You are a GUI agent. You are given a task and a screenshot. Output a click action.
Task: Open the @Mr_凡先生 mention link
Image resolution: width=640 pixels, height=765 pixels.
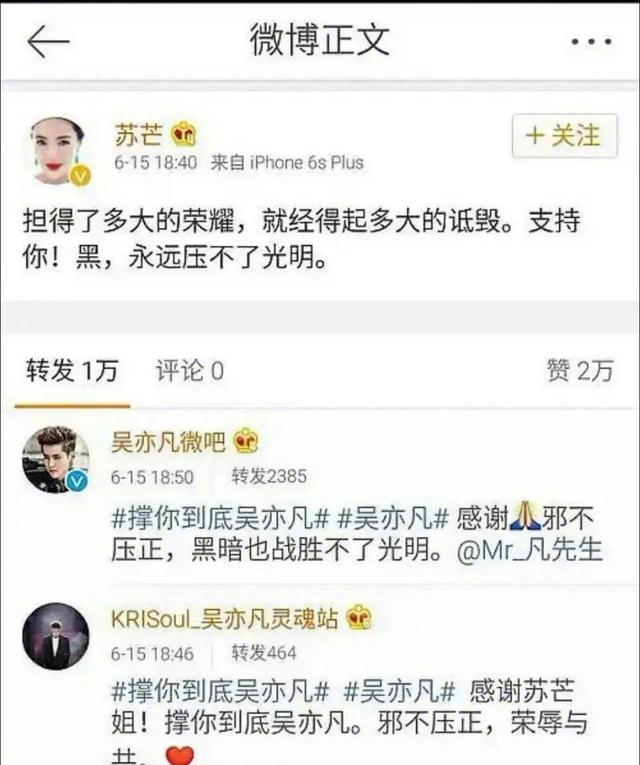536,551
